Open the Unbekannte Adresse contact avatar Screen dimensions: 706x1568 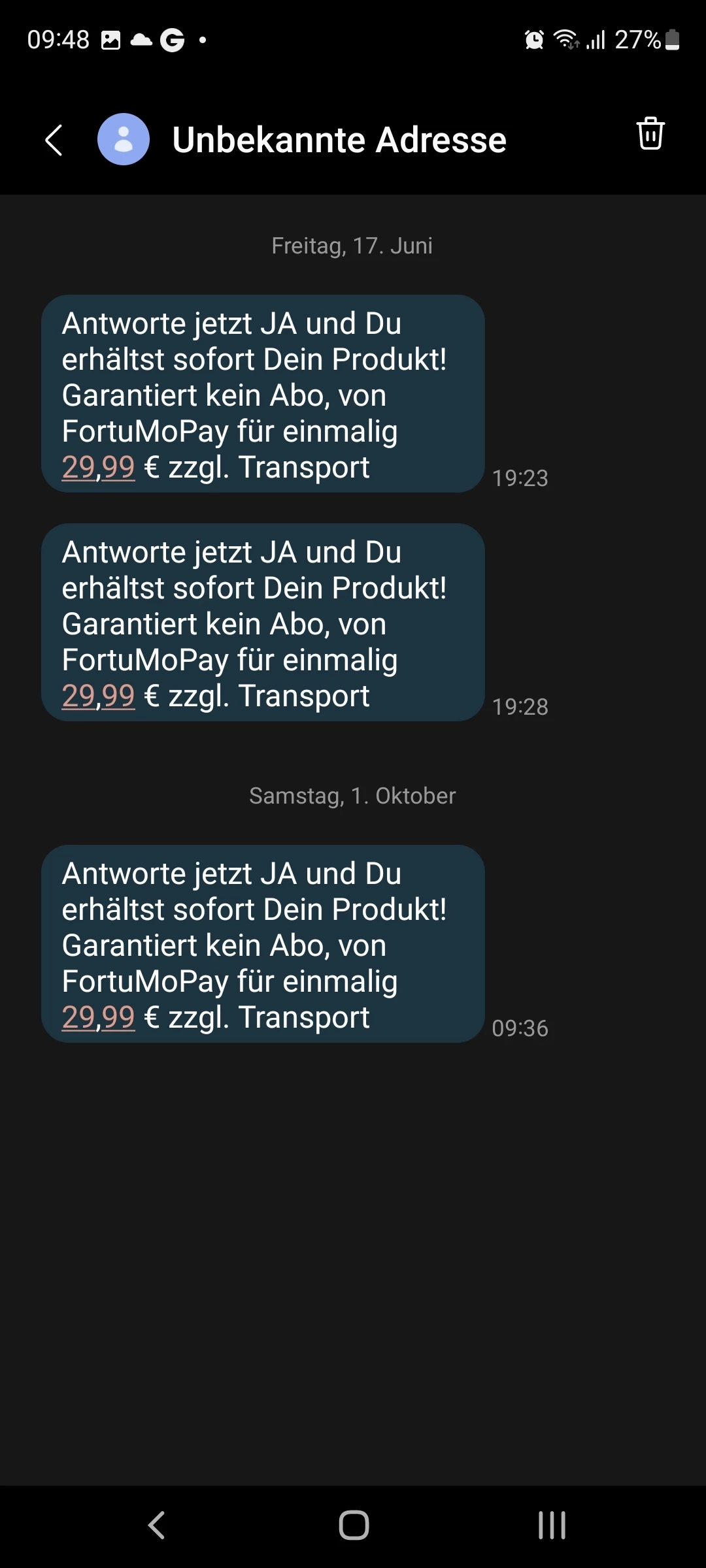(x=124, y=140)
